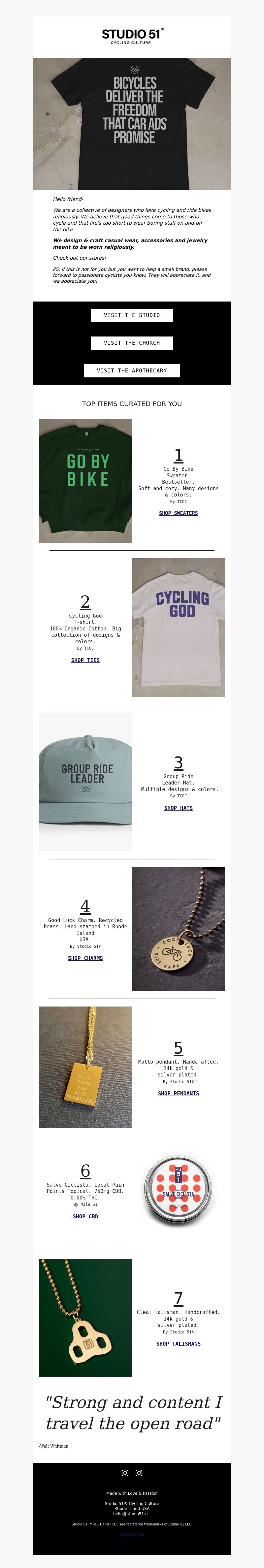Follow the Shop CBD link
The width and height of the screenshot is (264, 1568).
tap(85, 1216)
